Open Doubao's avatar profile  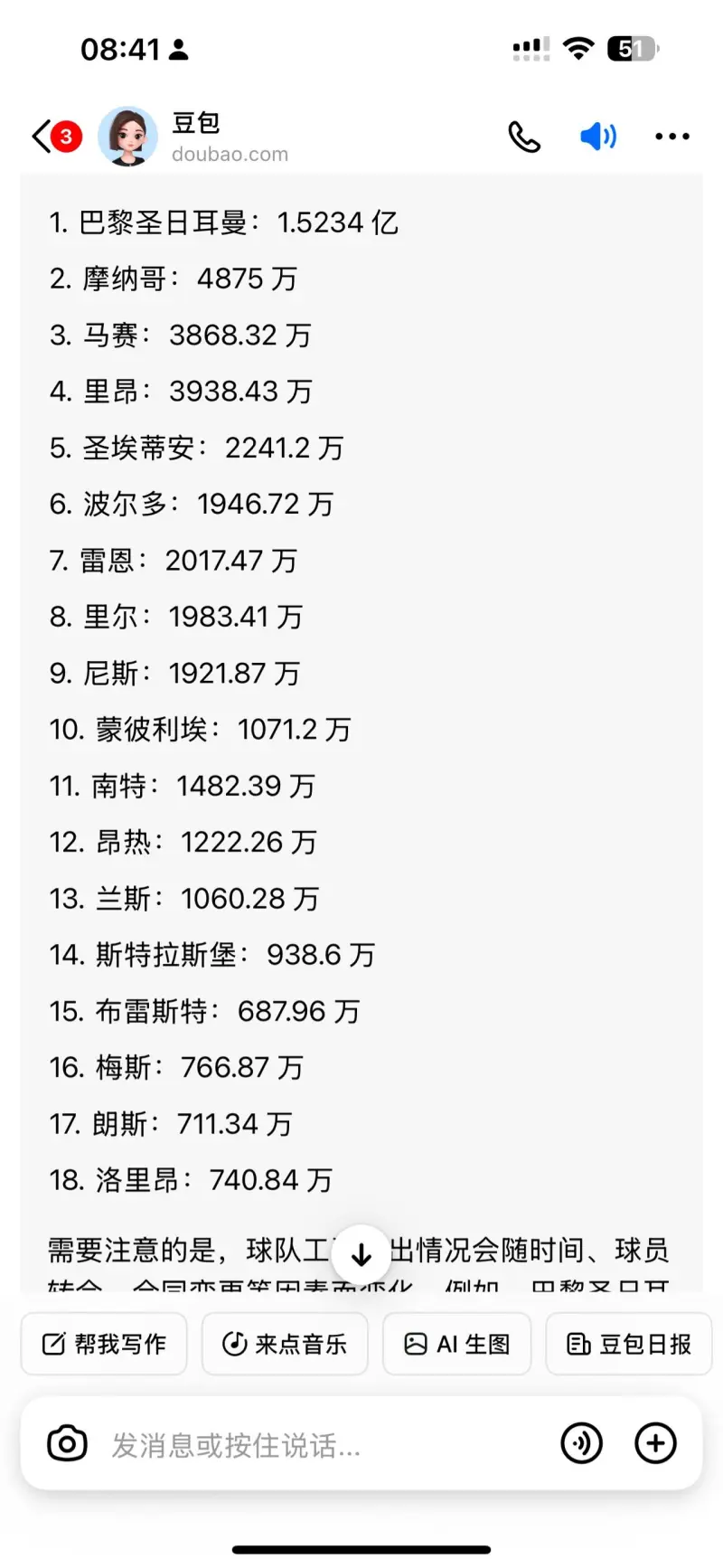127,137
